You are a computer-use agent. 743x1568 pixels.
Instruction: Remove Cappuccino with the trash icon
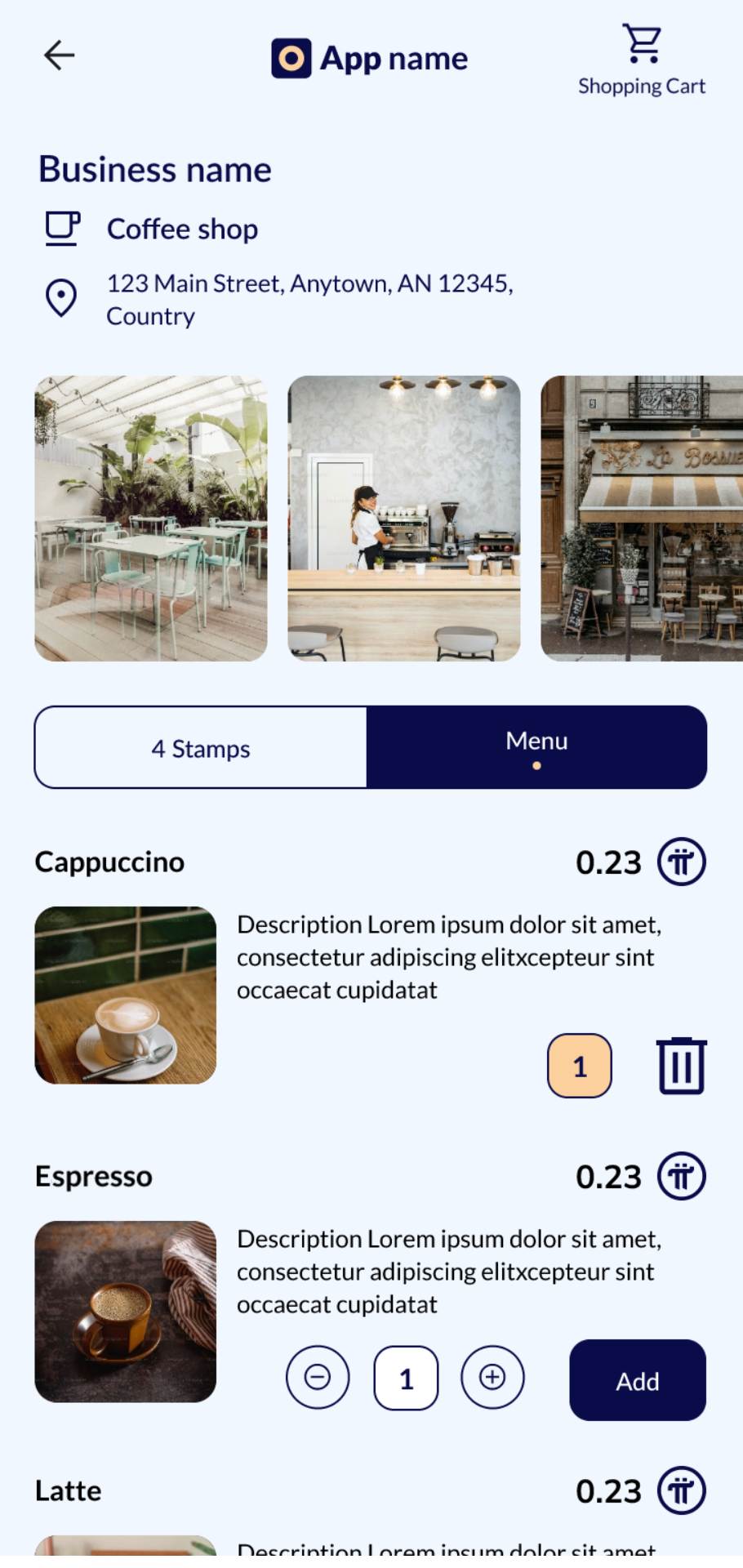click(682, 1066)
